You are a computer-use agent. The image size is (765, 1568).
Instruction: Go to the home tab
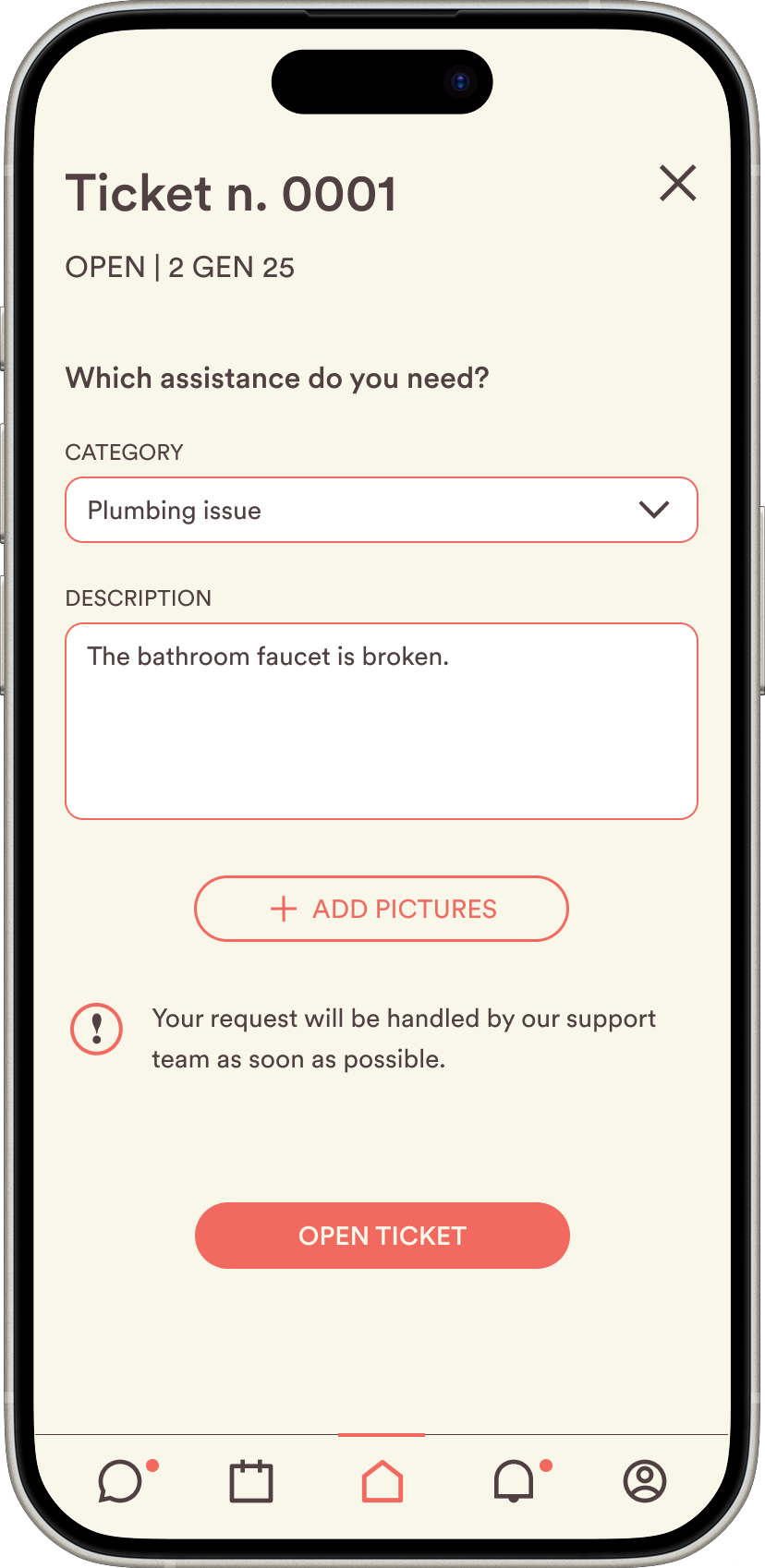pyautogui.click(x=382, y=1481)
